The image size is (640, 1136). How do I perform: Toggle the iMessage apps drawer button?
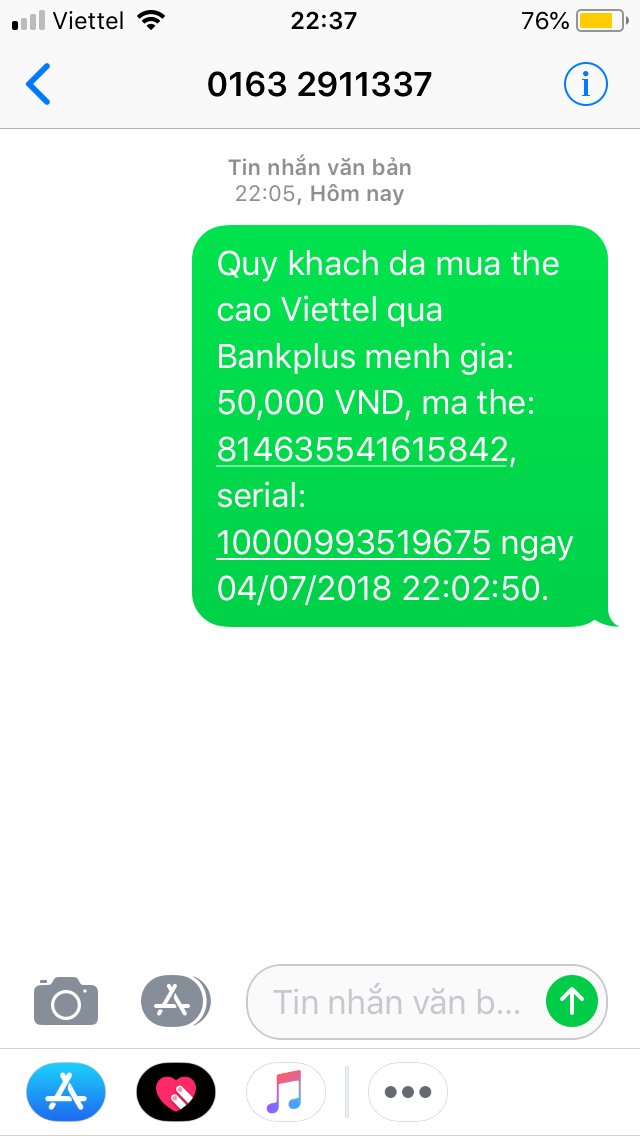pyautogui.click(x=175, y=1001)
